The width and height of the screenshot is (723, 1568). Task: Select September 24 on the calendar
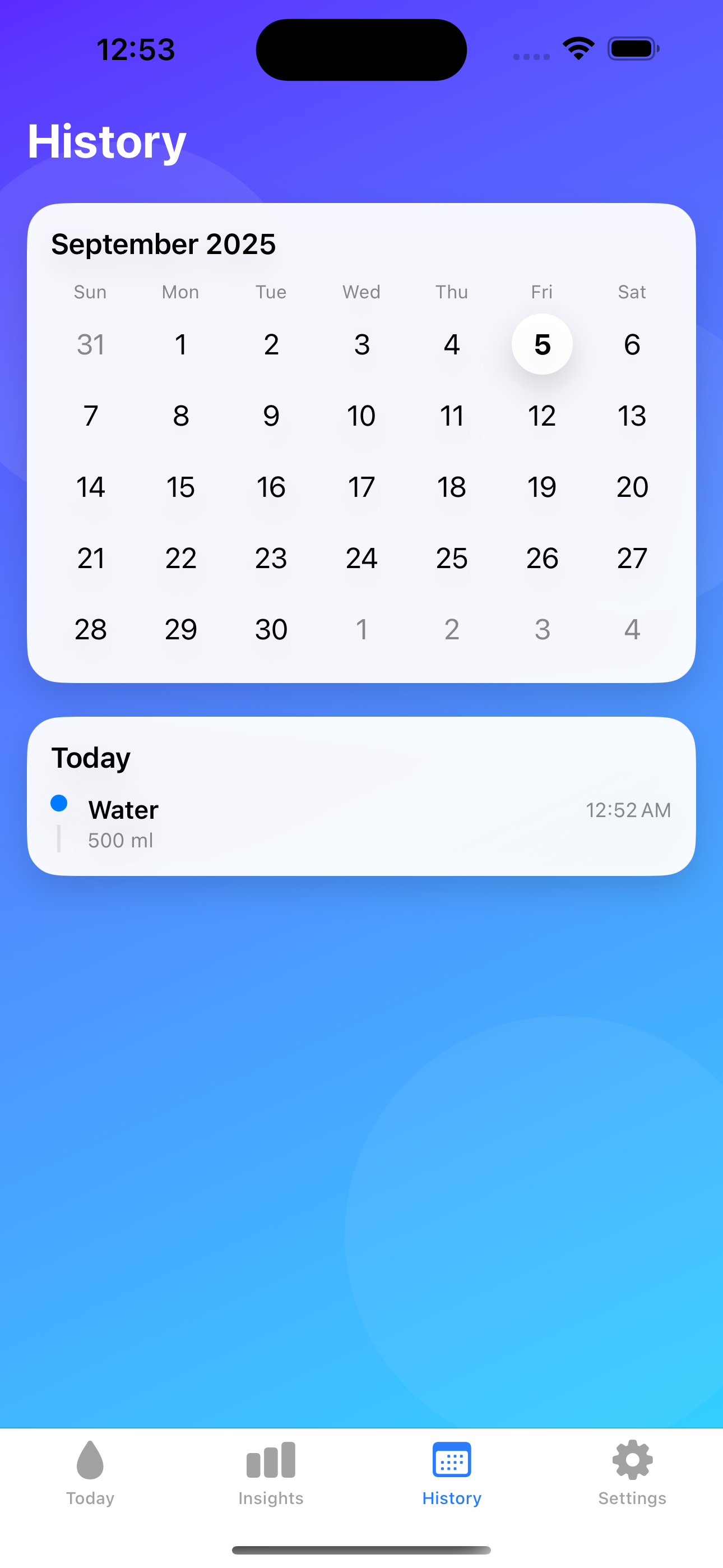361,558
